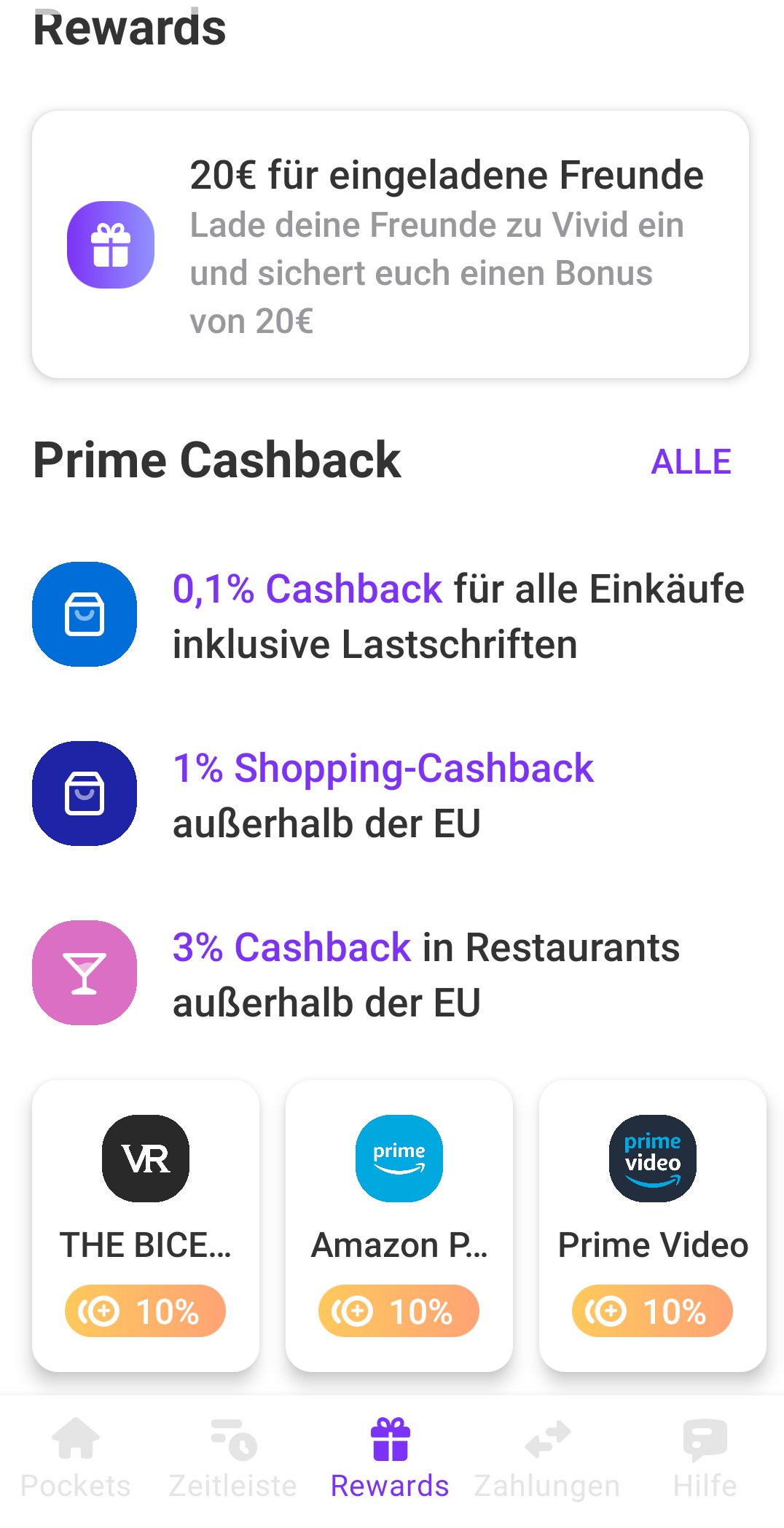
Task: Open the 0,1% Cashback für alle Einkäufe row
Action: [391, 616]
